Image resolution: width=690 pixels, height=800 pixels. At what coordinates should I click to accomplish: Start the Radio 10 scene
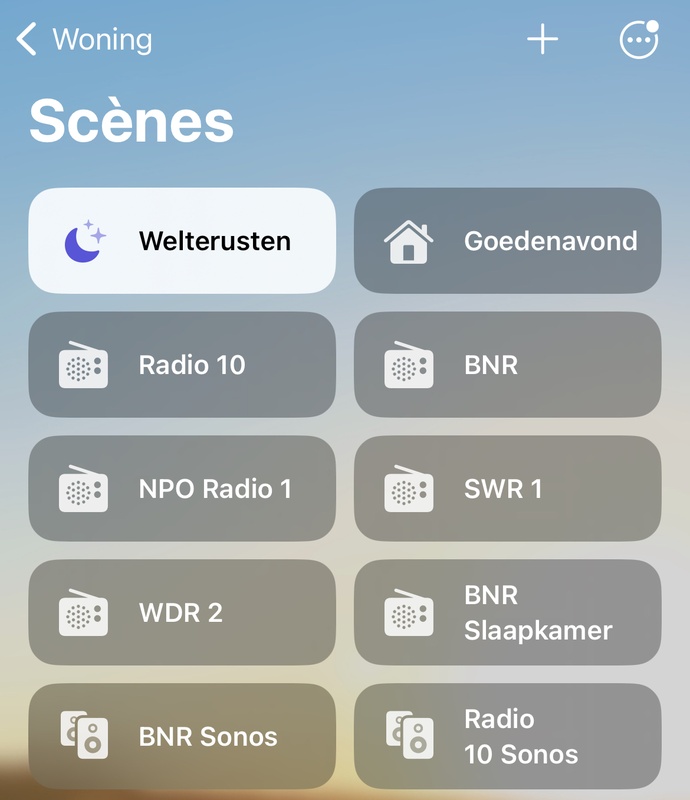(x=182, y=365)
